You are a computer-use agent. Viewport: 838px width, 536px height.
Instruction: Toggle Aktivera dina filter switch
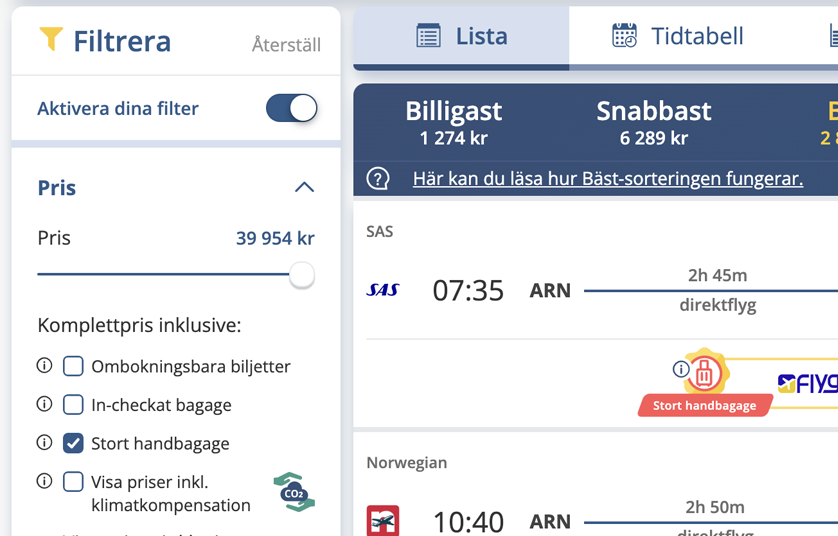[x=291, y=108]
